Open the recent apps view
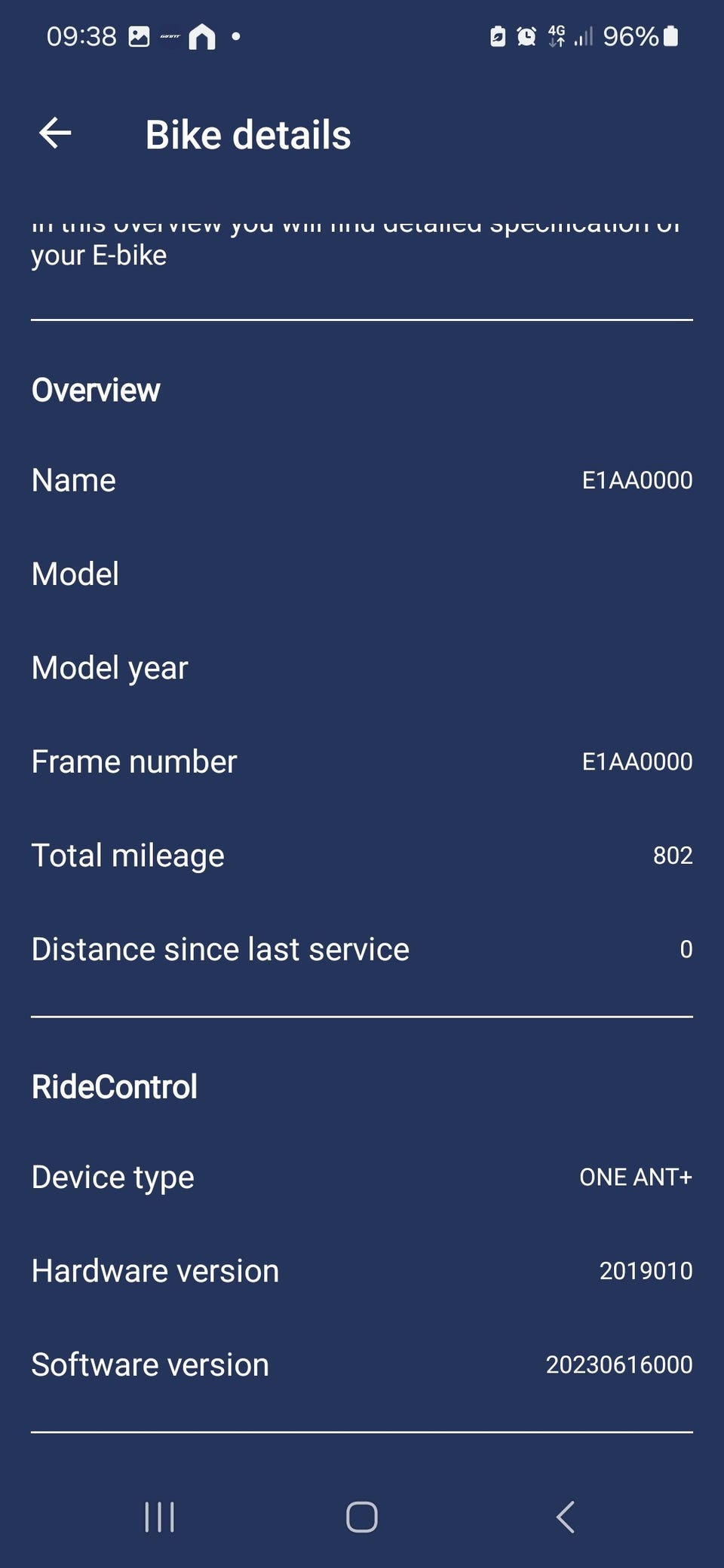The height and width of the screenshot is (1568, 724). pos(160,1517)
